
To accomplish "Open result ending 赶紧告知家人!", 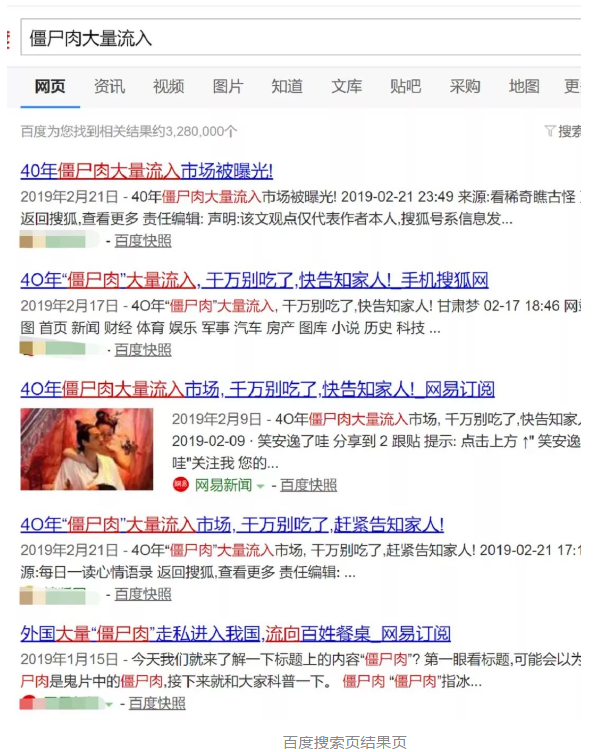I will (x=232, y=525).
